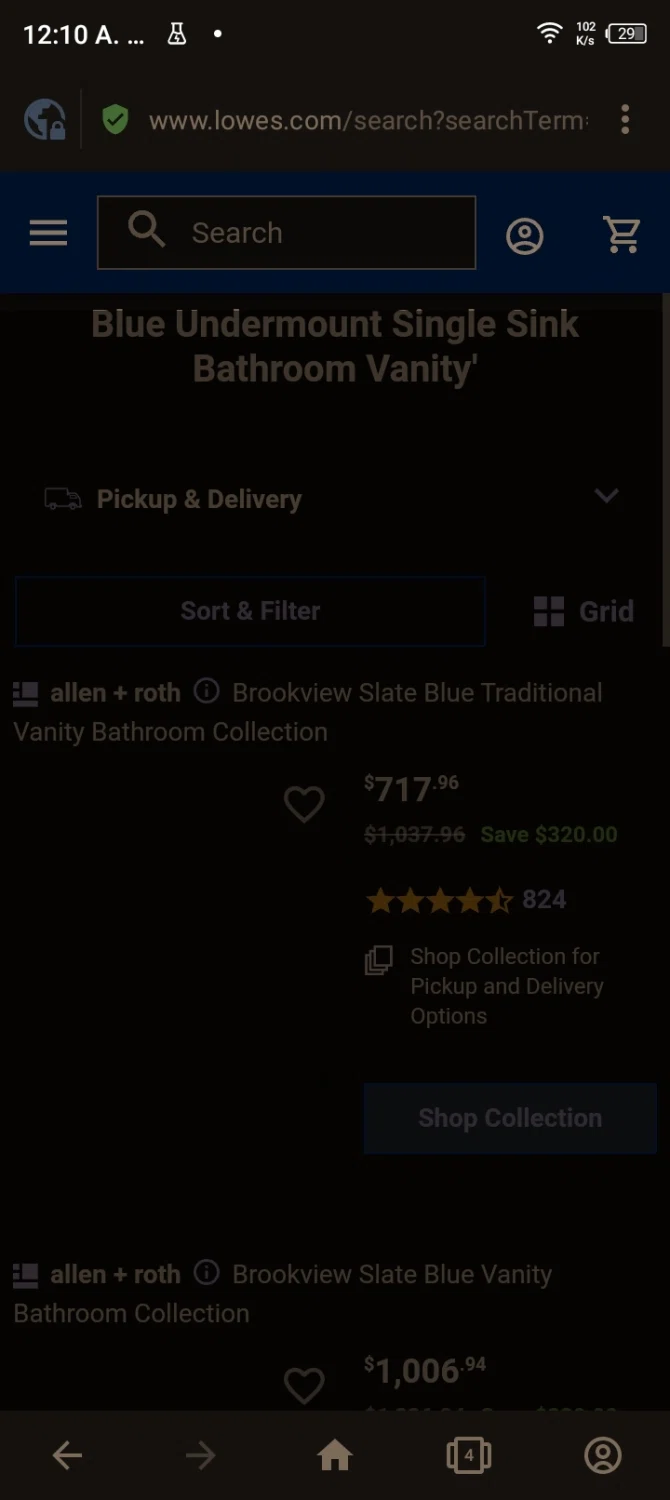This screenshot has height=1500, width=670.
Task: Open the account profile icon in header
Action: [x=524, y=235]
